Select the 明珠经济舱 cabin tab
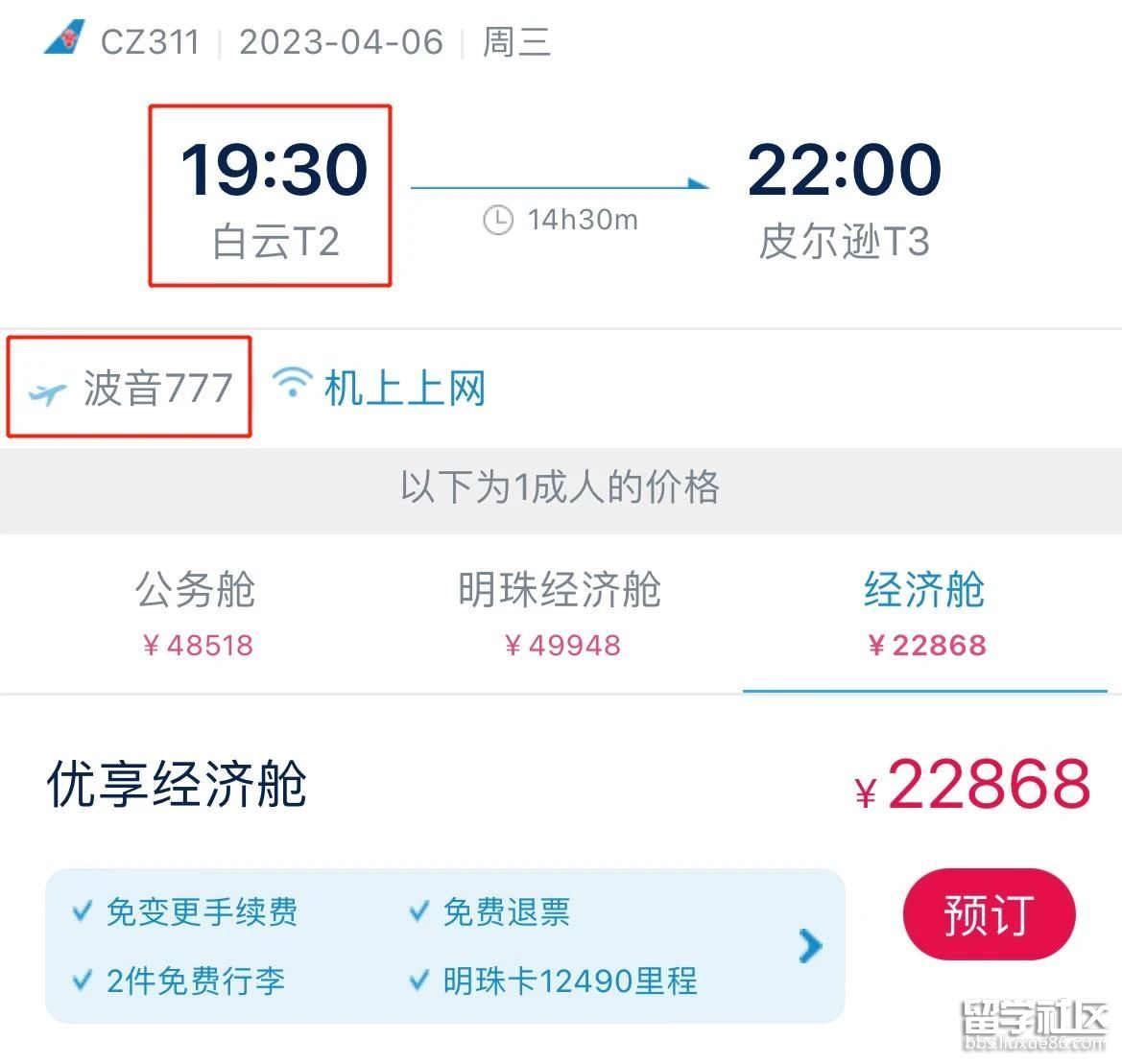The width and height of the screenshot is (1122, 1064). pos(561,611)
